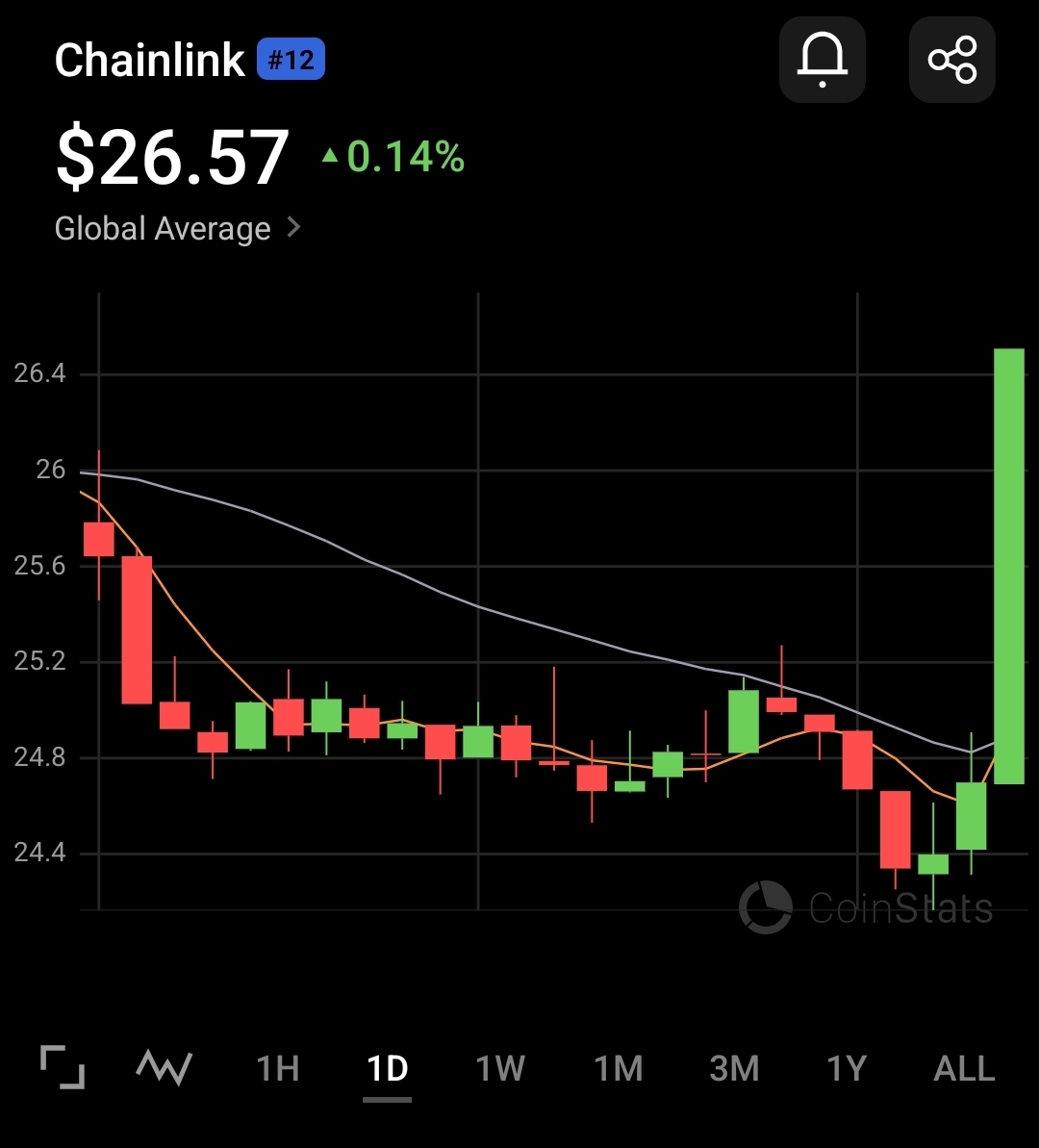Image resolution: width=1039 pixels, height=1148 pixels.
Task: Select the 1D timeframe
Action: coord(388,1068)
